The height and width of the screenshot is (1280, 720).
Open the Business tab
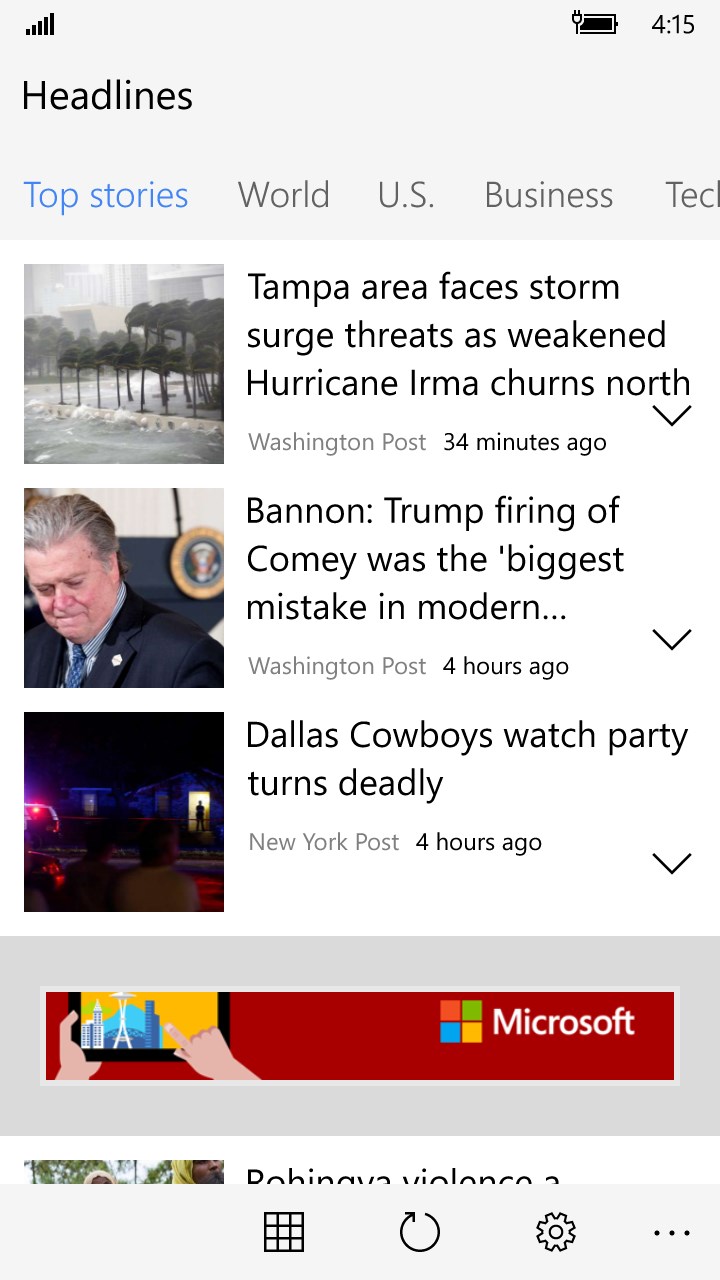pyautogui.click(x=548, y=195)
